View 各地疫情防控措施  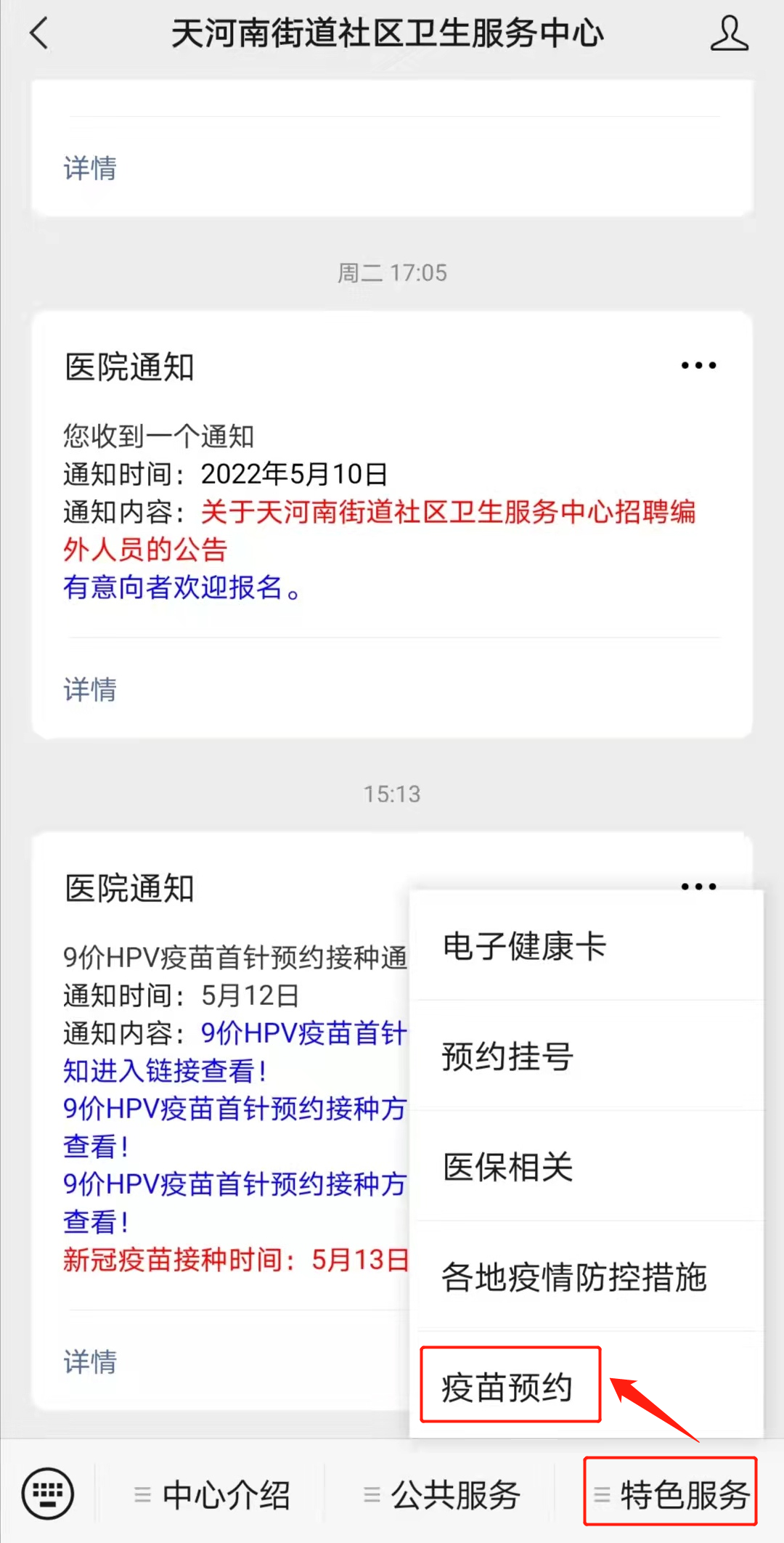click(573, 1277)
